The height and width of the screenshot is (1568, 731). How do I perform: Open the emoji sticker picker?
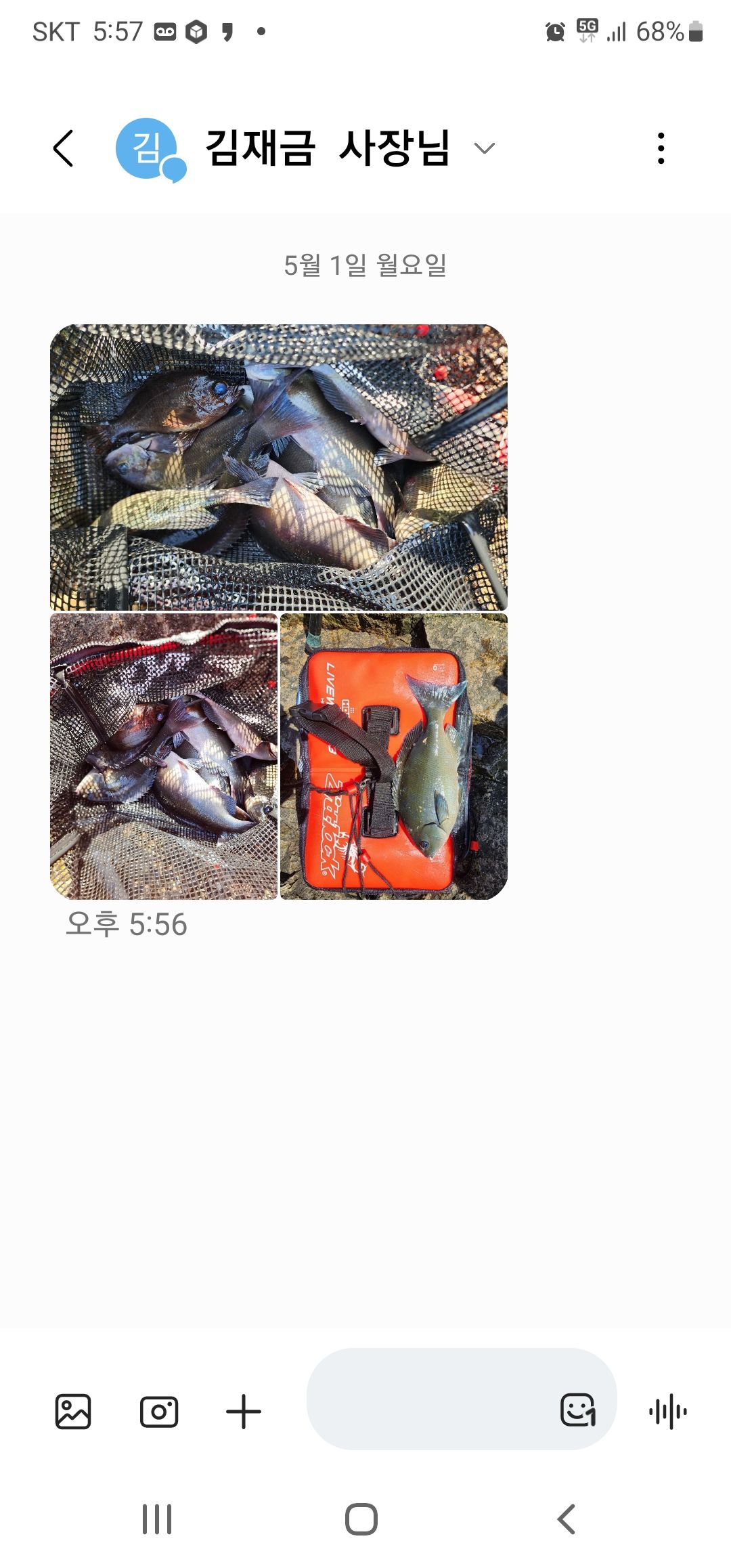pyautogui.click(x=577, y=1410)
